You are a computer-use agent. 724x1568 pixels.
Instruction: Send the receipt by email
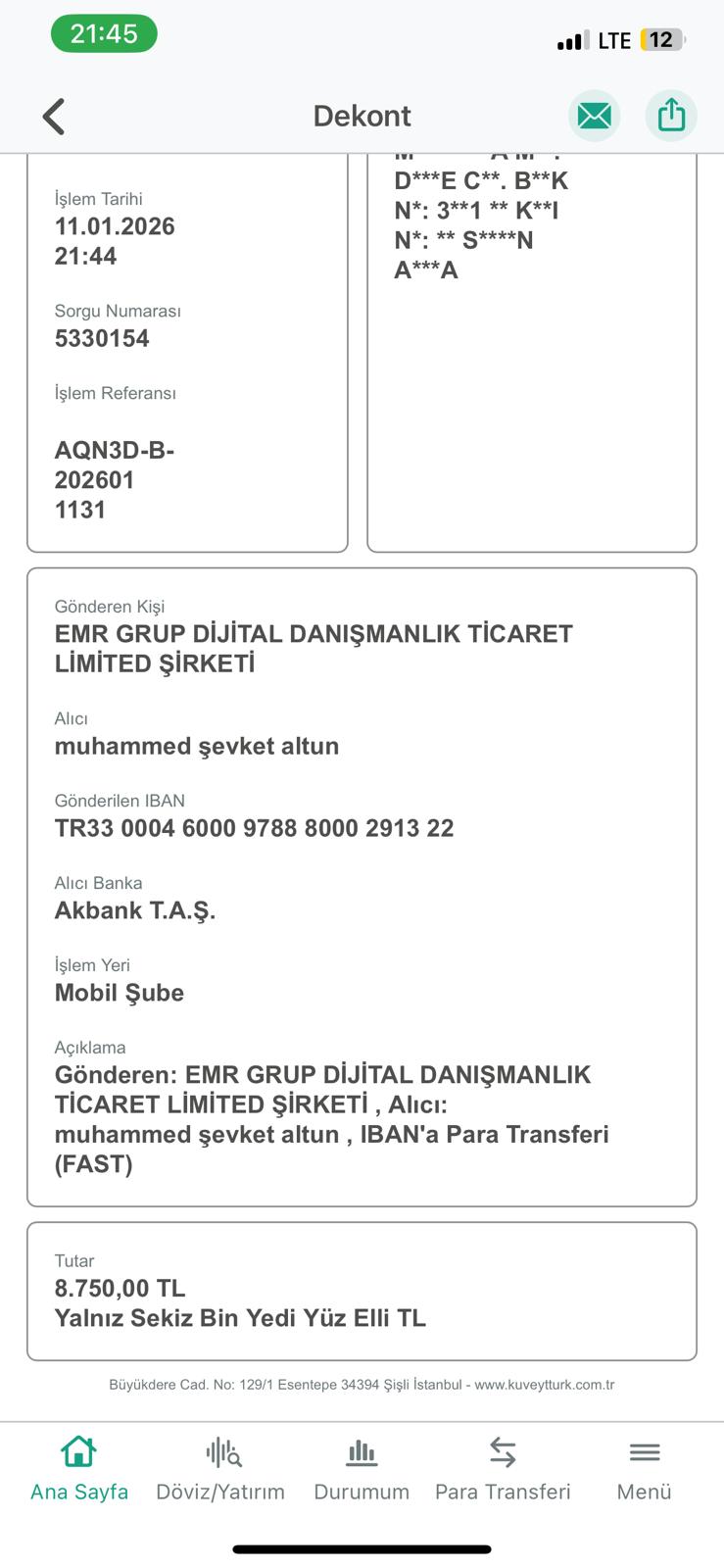[594, 116]
